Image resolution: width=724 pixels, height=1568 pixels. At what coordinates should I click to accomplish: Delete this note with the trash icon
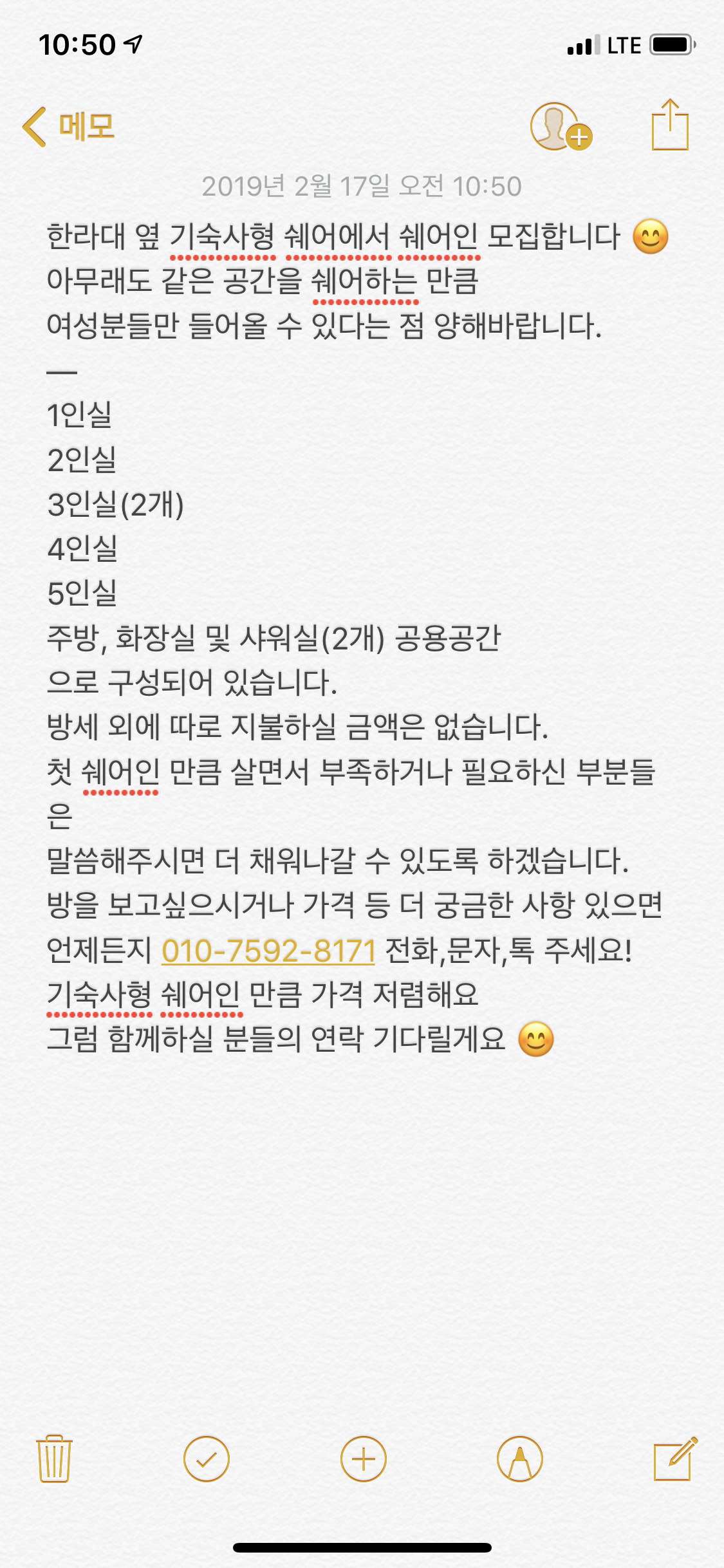[54, 1459]
